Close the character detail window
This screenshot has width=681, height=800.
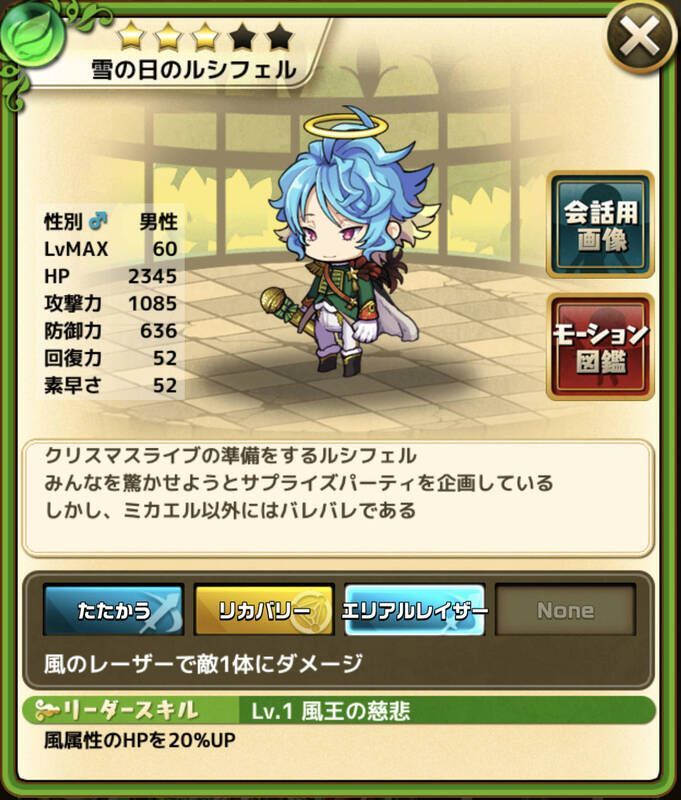click(x=640, y=40)
